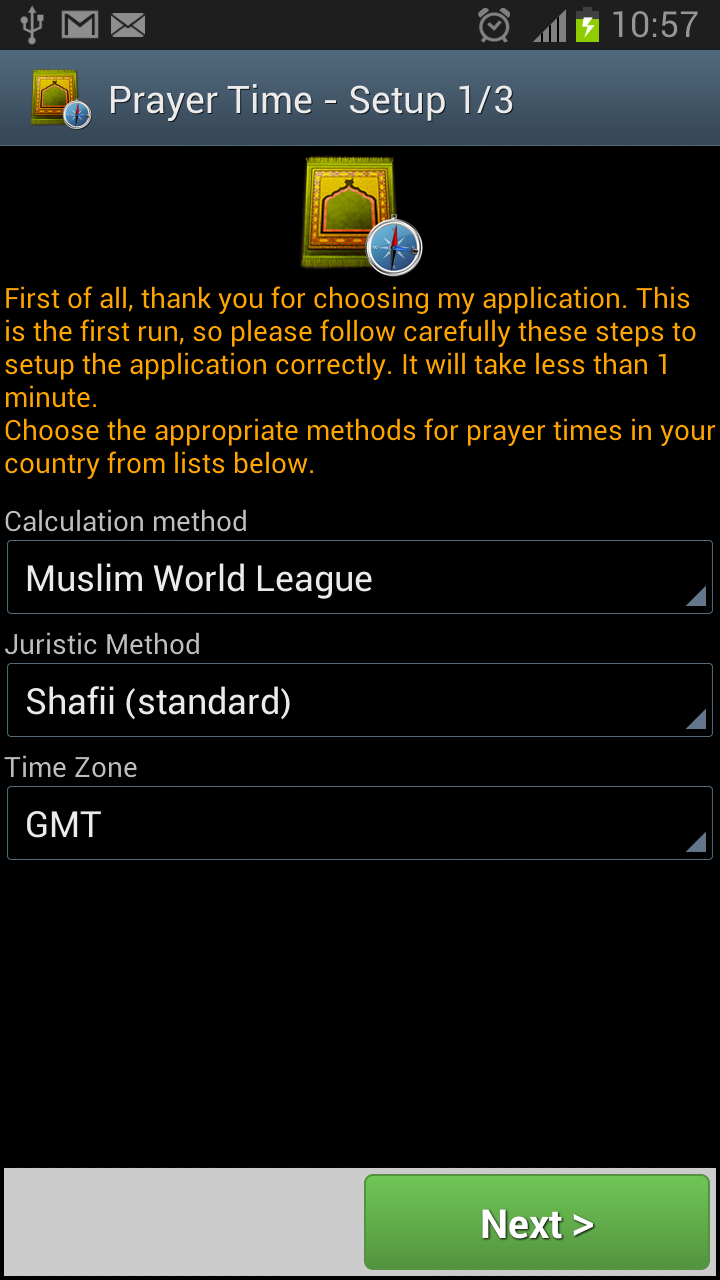Image resolution: width=720 pixels, height=1280 pixels.
Task: Change the GMT time zone value
Action: 360,822
